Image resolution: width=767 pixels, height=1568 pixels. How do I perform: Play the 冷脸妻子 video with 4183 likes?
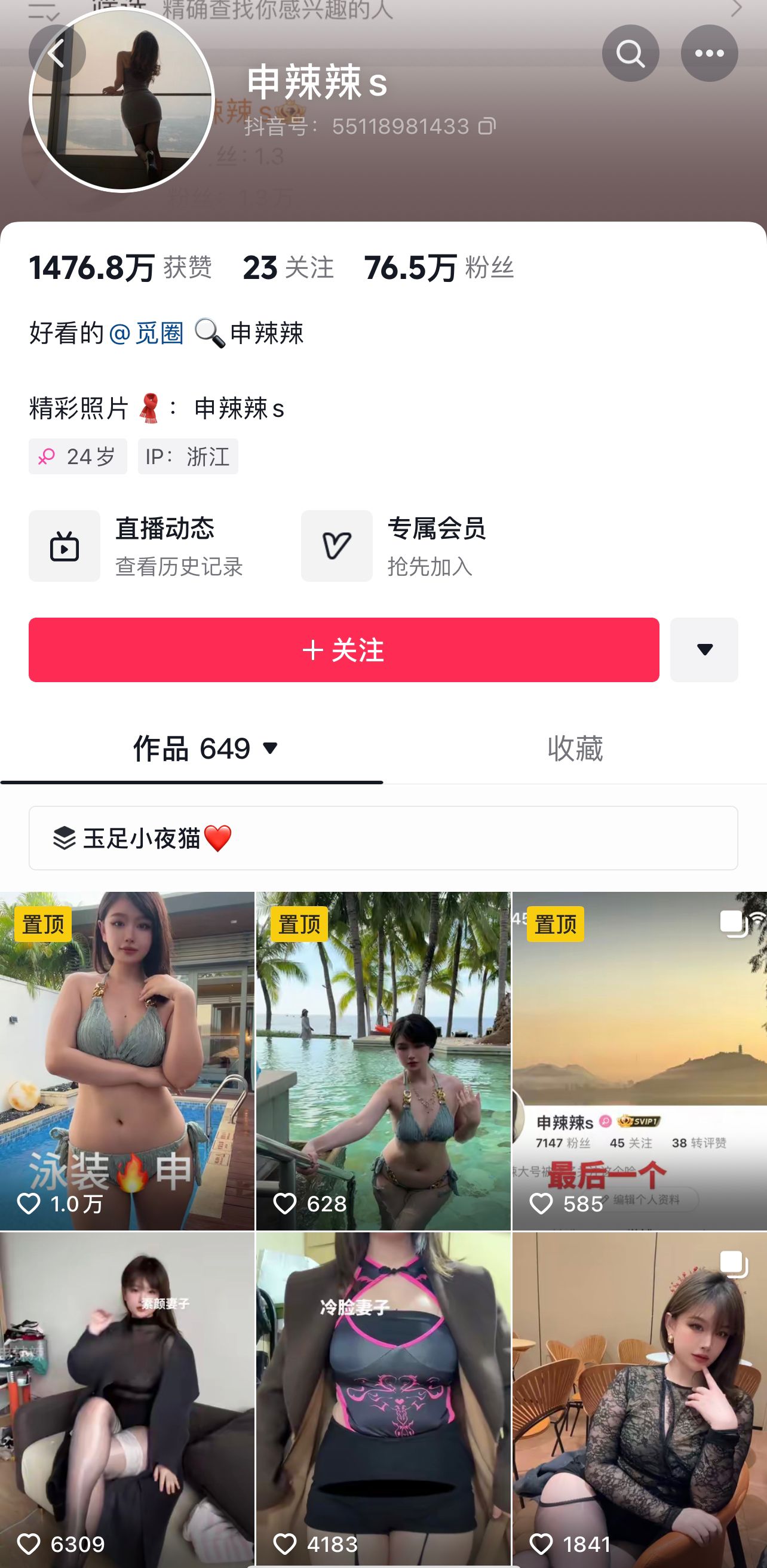point(383,1400)
